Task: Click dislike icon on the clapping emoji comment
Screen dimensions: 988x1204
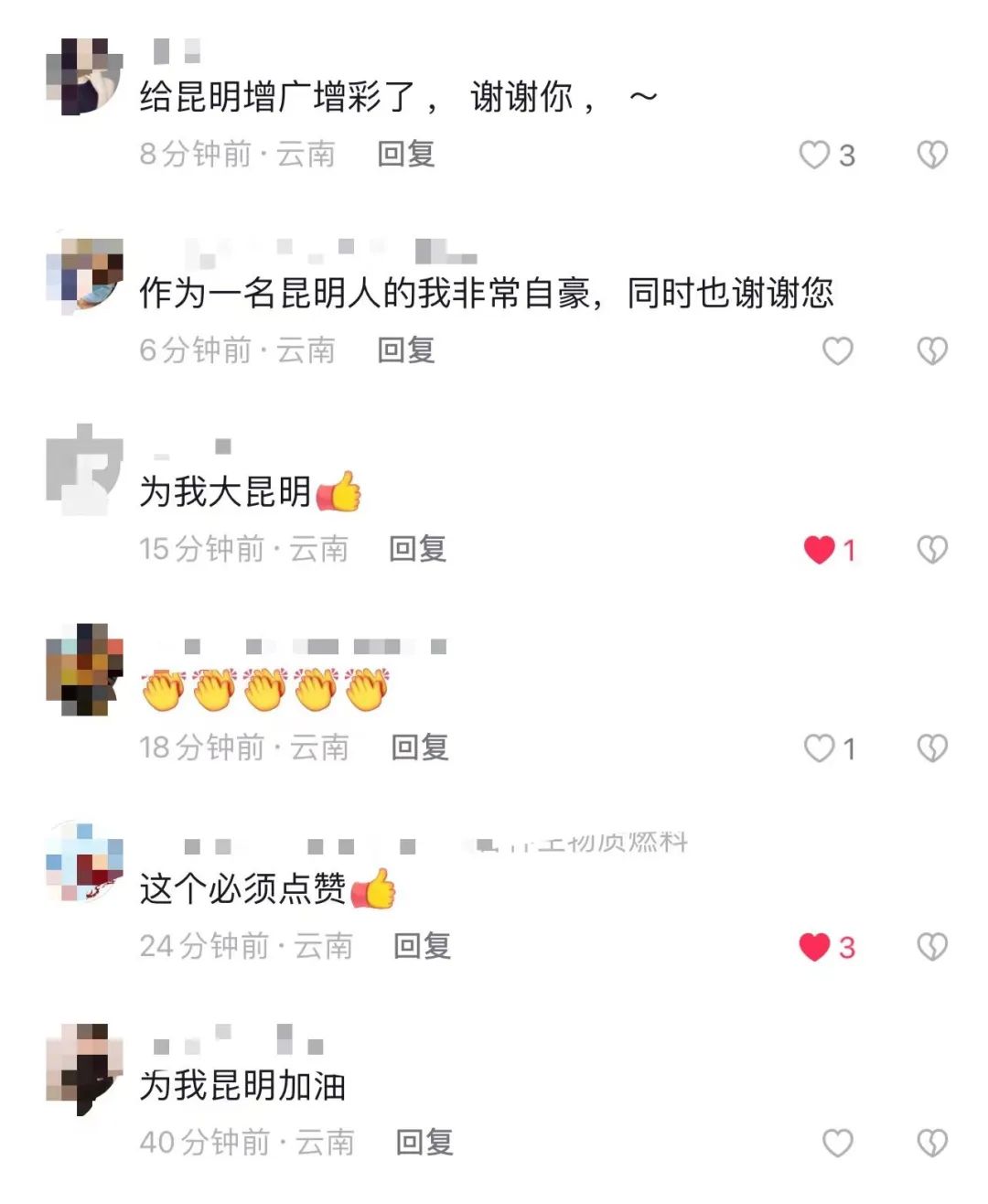Action: click(x=932, y=747)
